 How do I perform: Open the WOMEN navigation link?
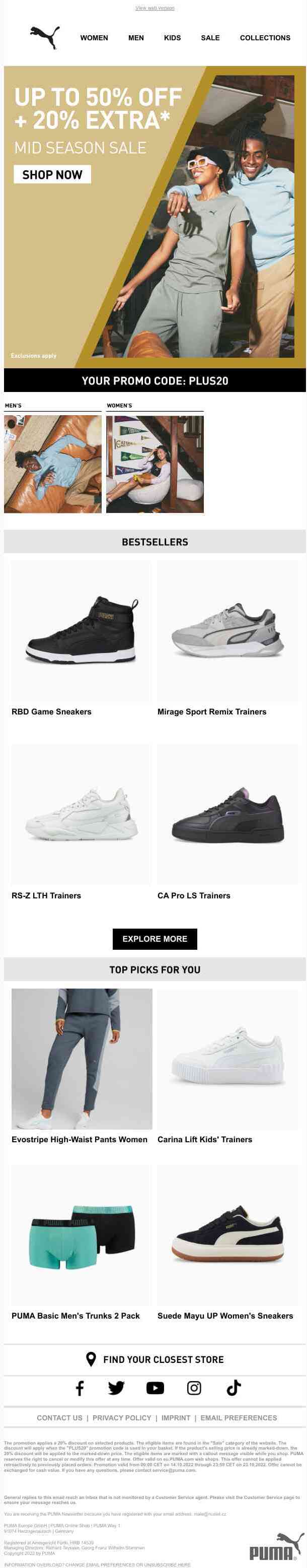(94, 38)
